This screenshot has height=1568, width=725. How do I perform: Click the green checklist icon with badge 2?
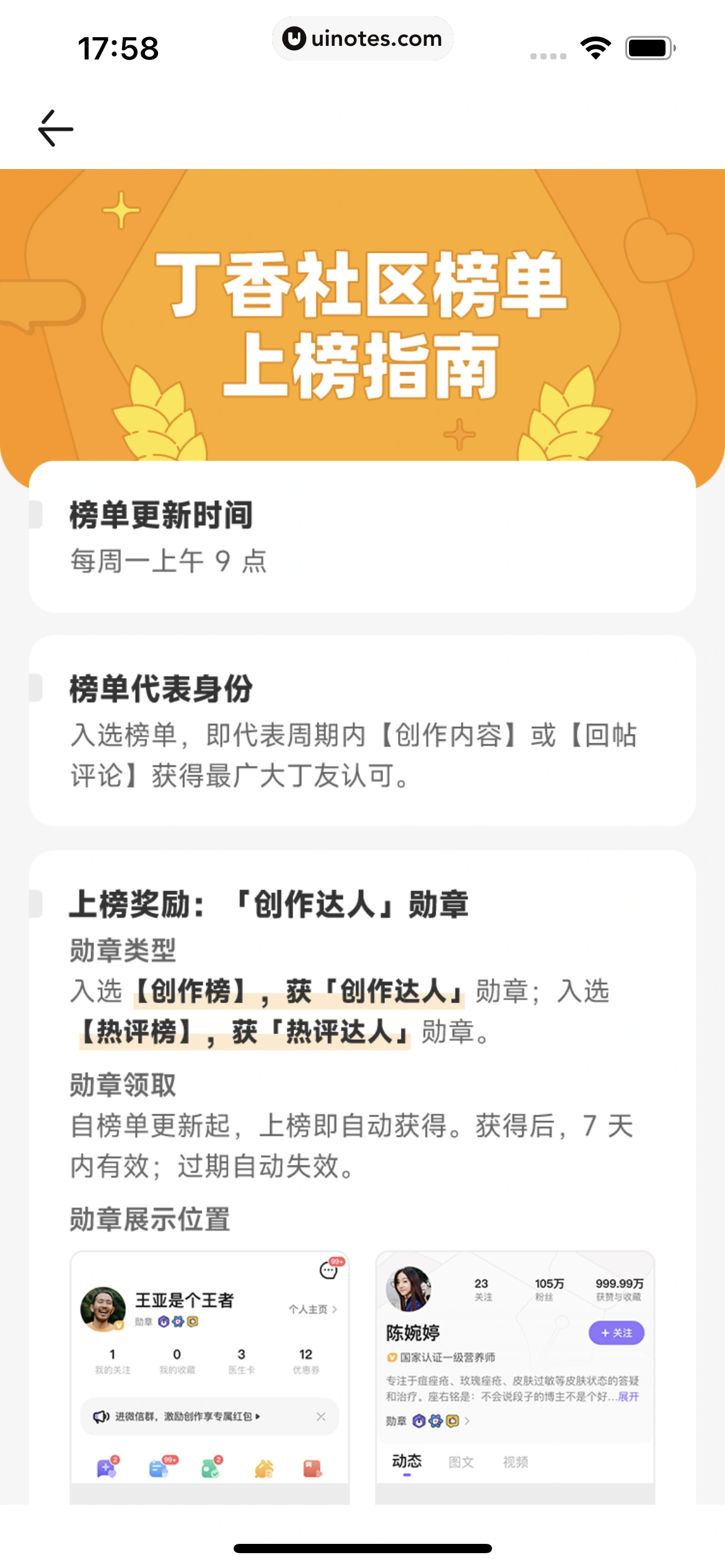tap(211, 1467)
